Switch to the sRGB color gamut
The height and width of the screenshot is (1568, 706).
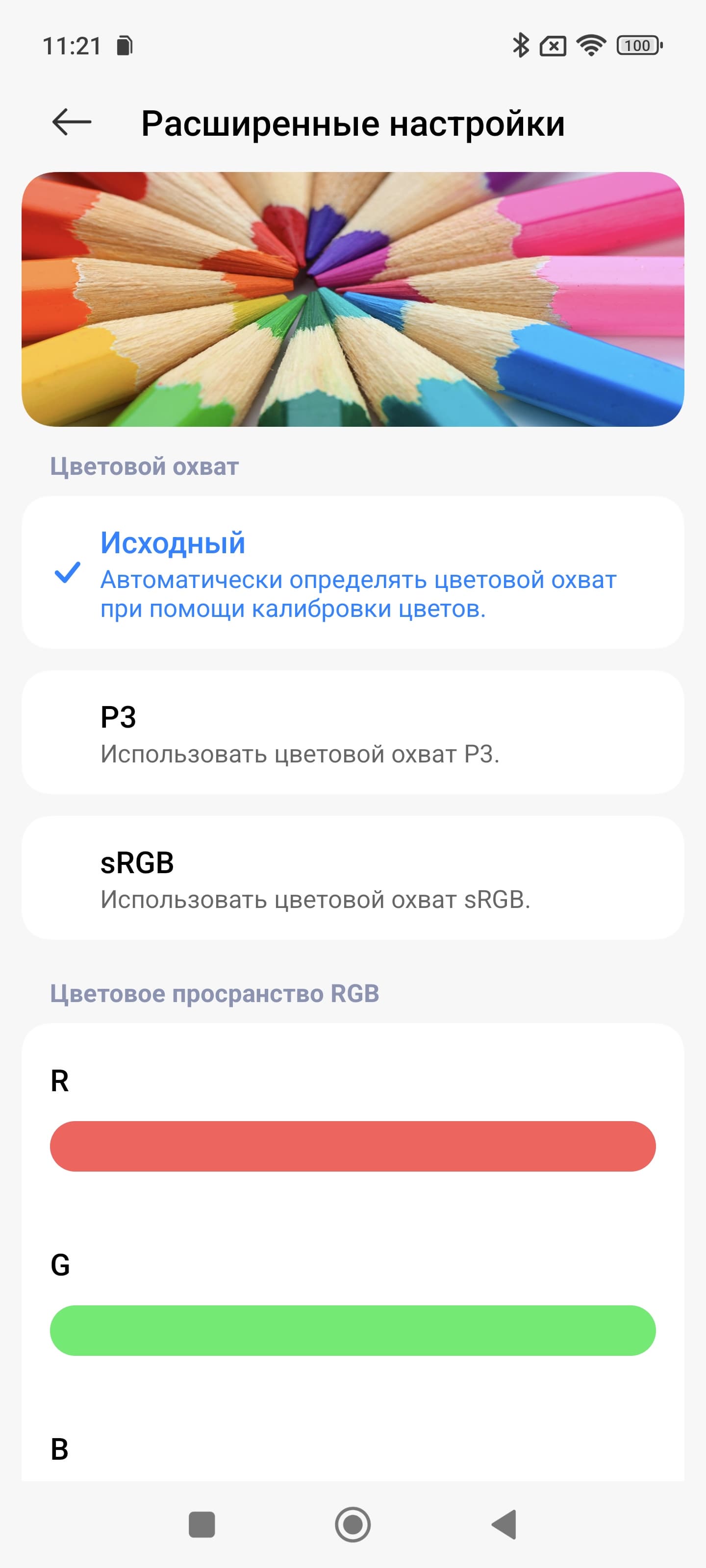point(352,878)
